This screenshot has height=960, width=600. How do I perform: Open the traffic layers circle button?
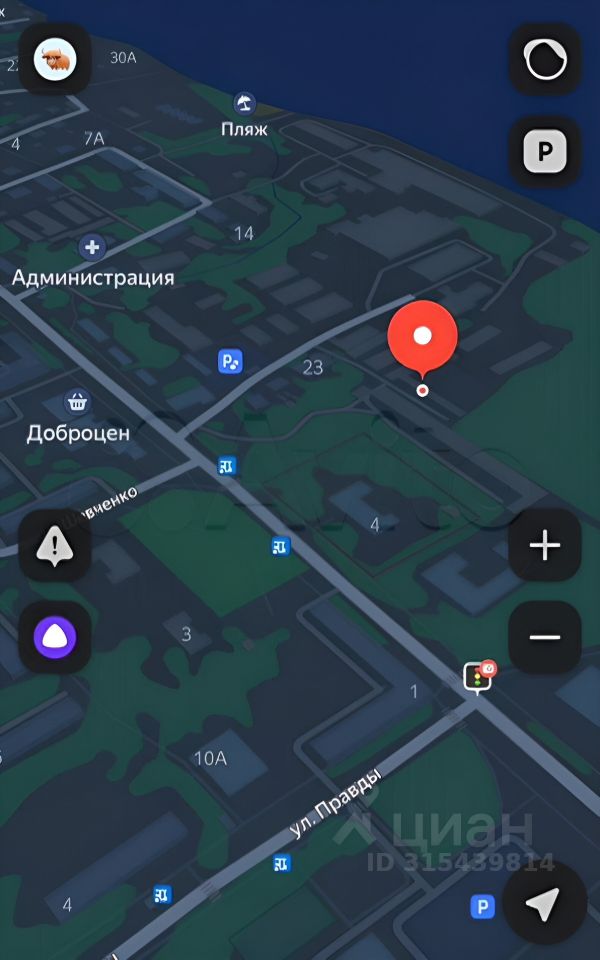[545, 60]
